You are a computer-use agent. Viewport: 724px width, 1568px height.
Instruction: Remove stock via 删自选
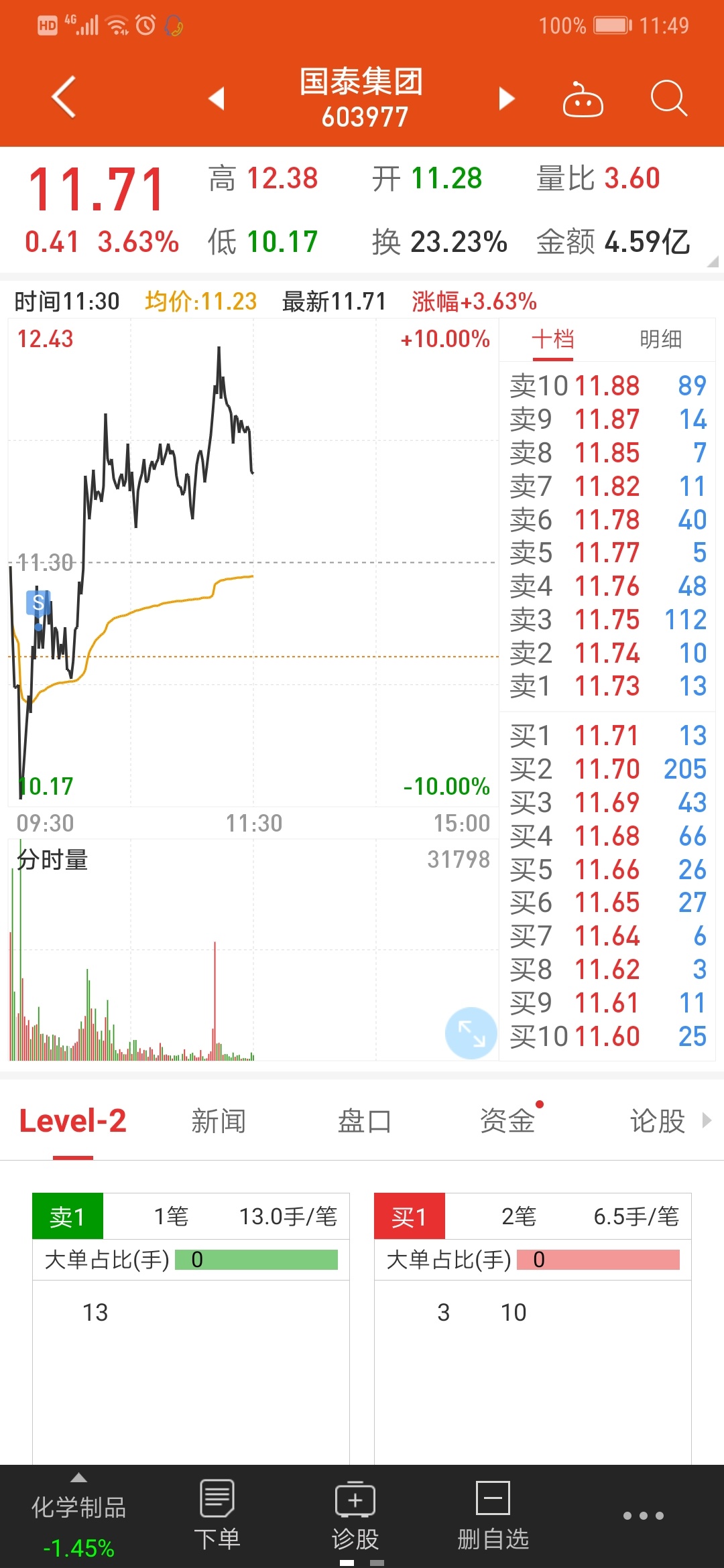[x=493, y=1516]
